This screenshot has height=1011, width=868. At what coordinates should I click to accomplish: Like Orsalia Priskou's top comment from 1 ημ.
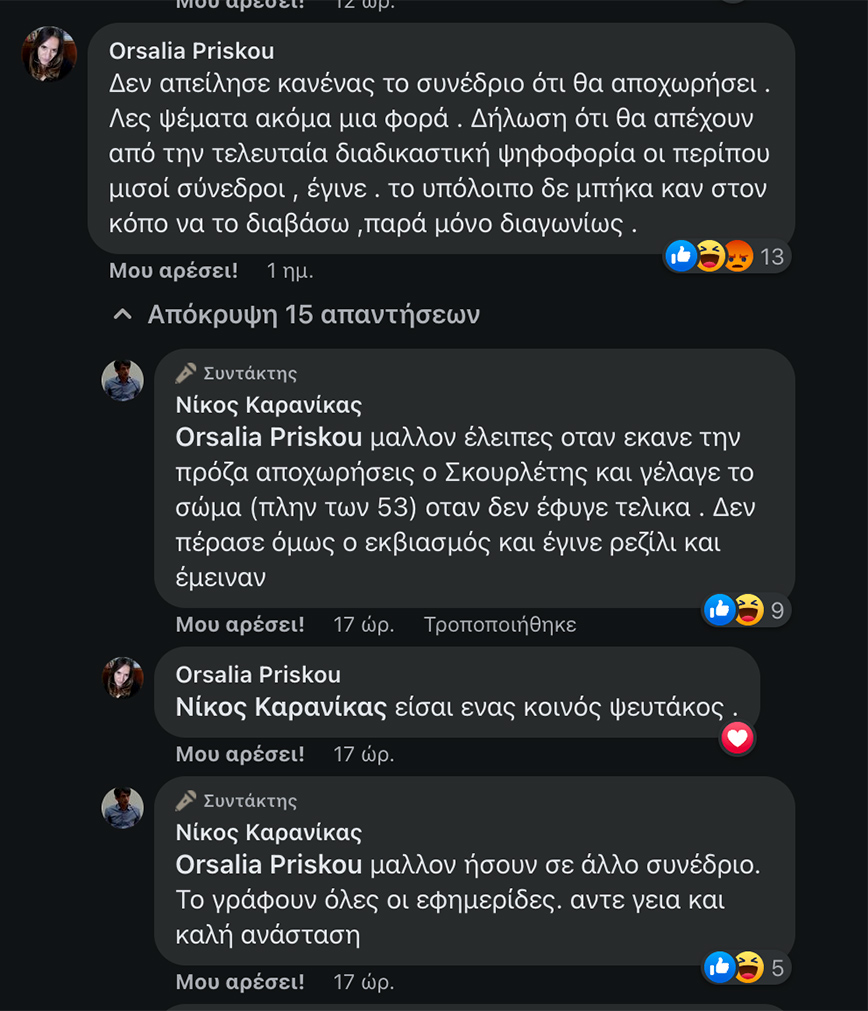[x=173, y=270]
